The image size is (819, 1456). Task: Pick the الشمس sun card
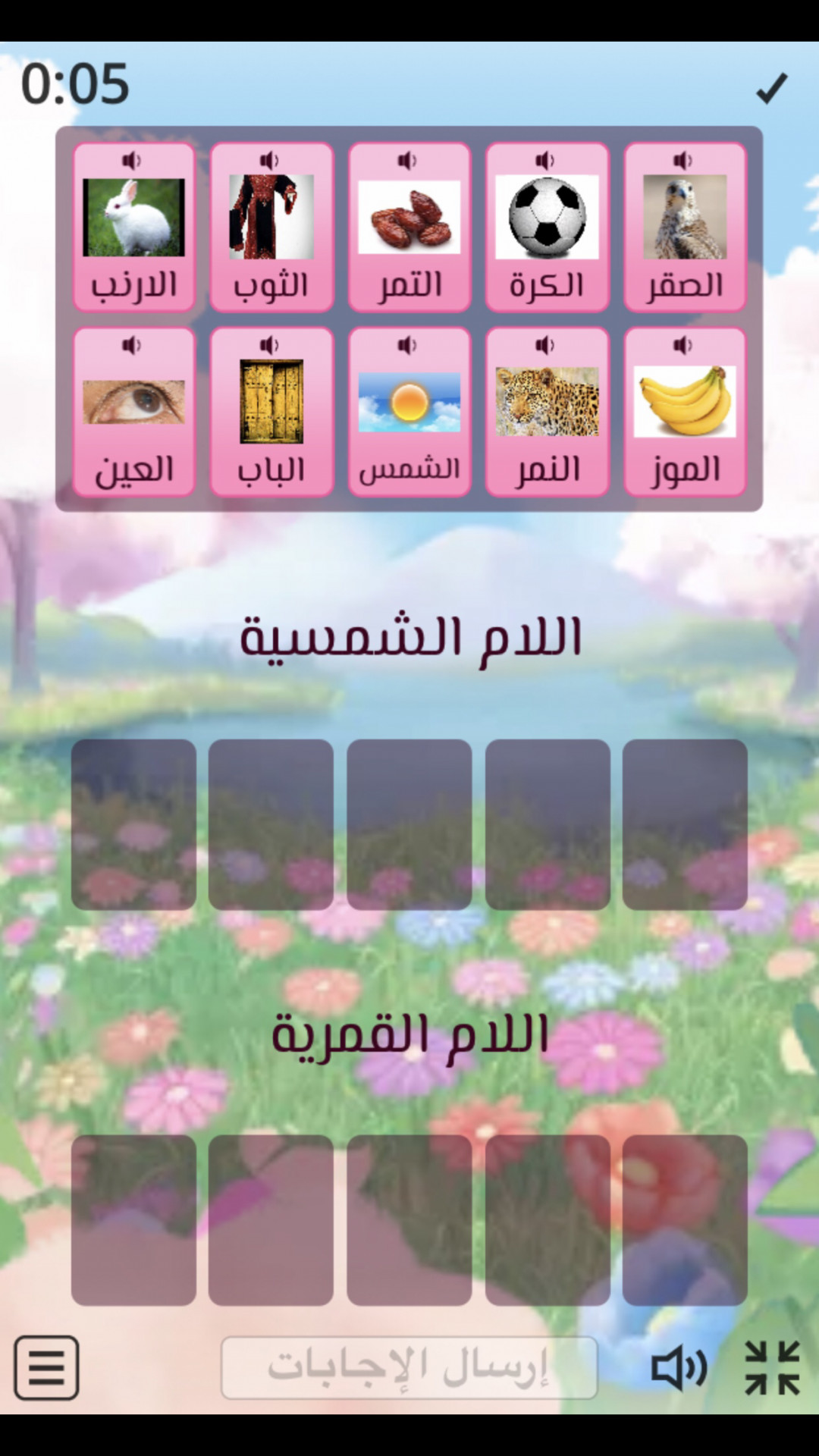point(409,413)
